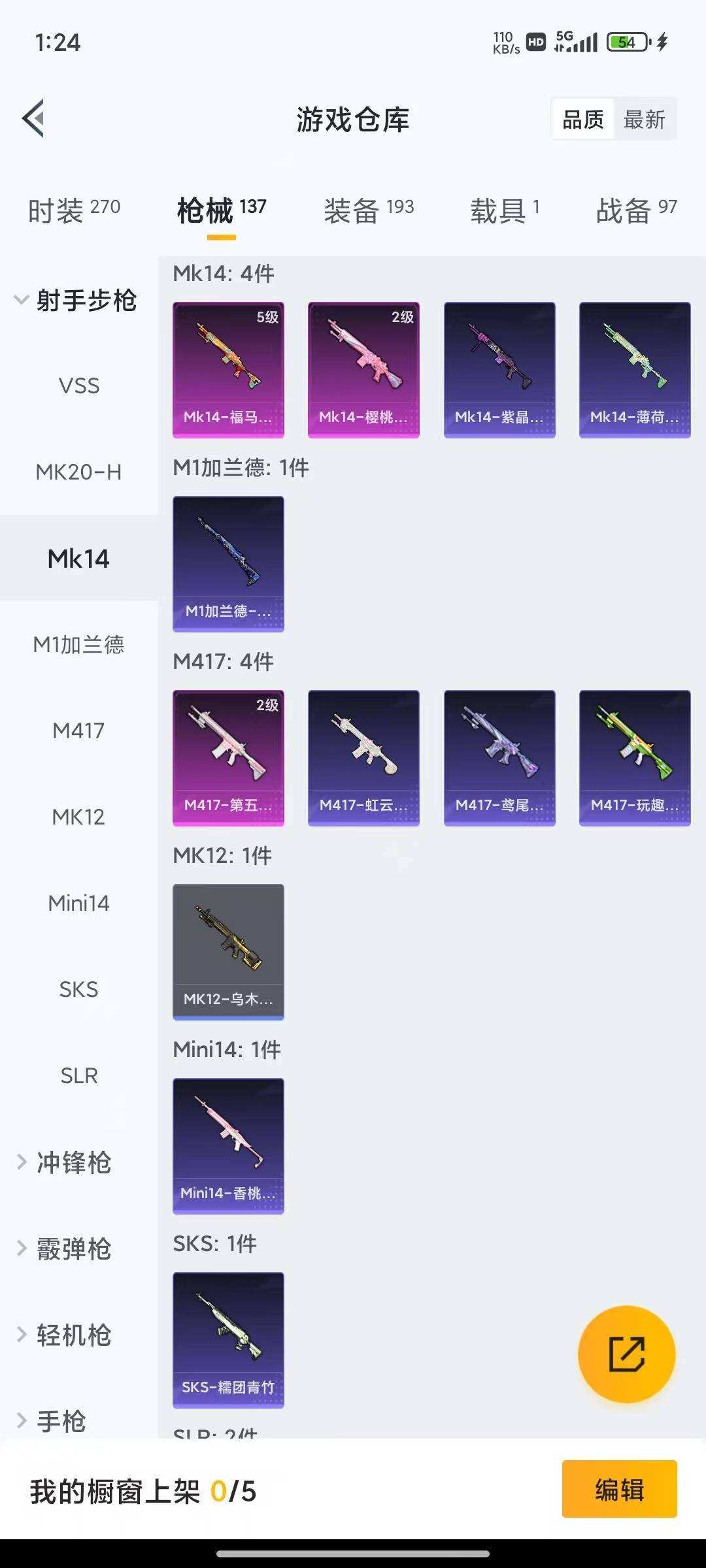Open the Mk14-福马 skin card

point(228,369)
